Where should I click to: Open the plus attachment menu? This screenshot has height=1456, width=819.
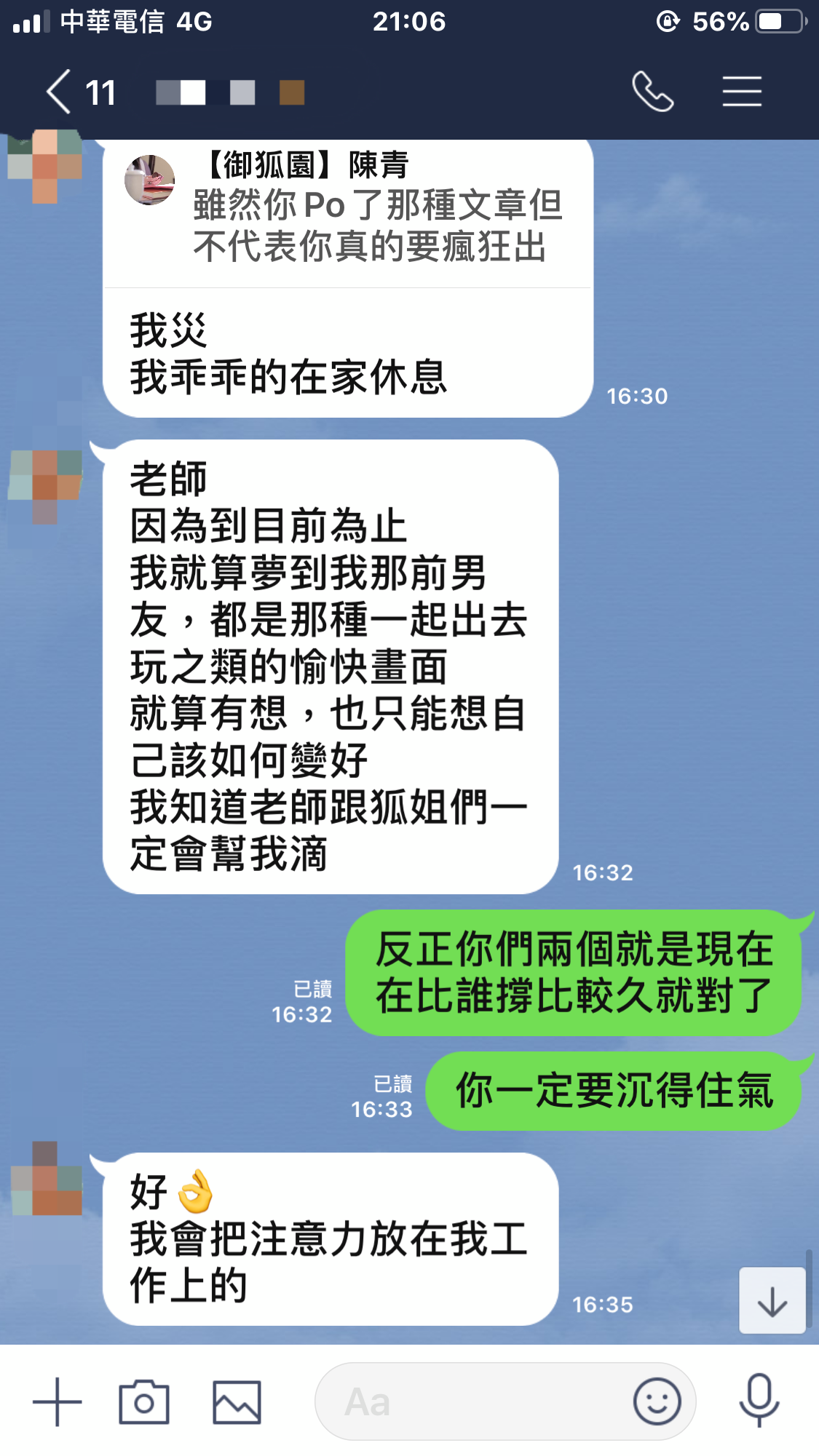(x=58, y=1401)
